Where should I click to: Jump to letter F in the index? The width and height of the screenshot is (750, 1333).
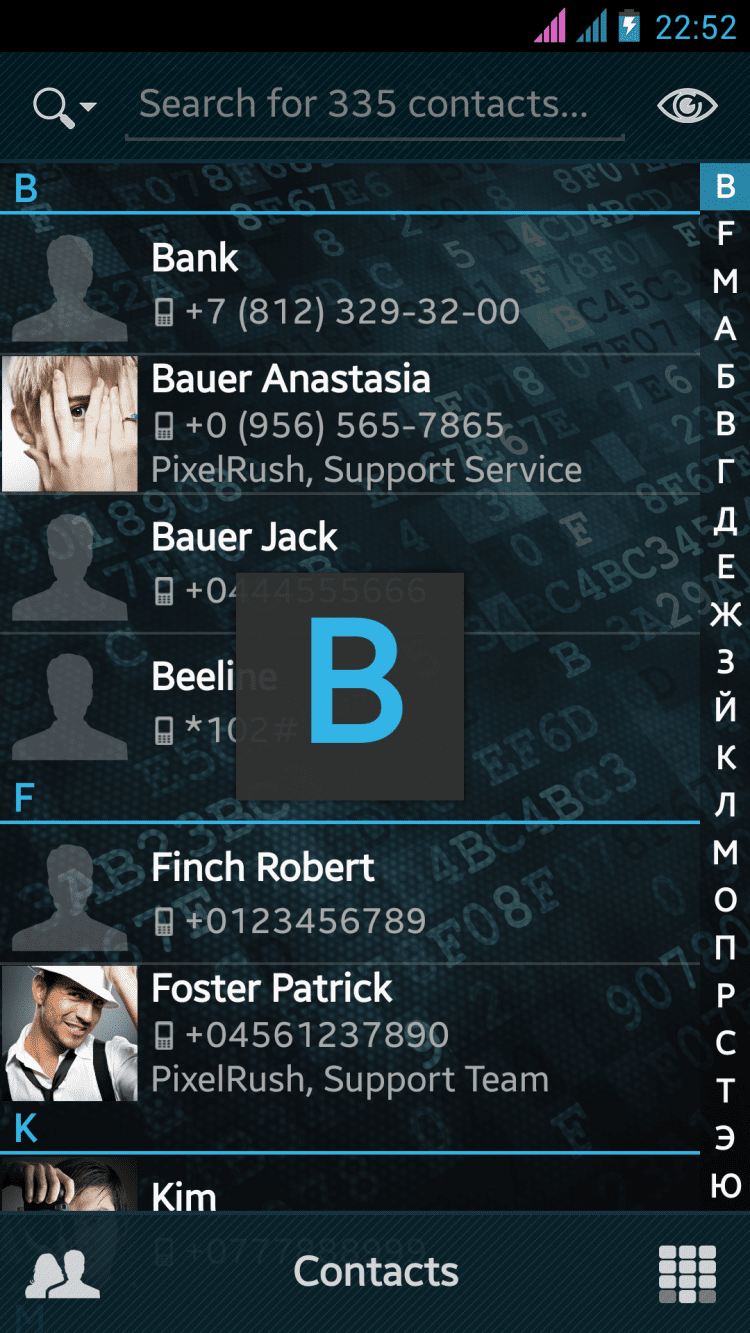(x=725, y=233)
